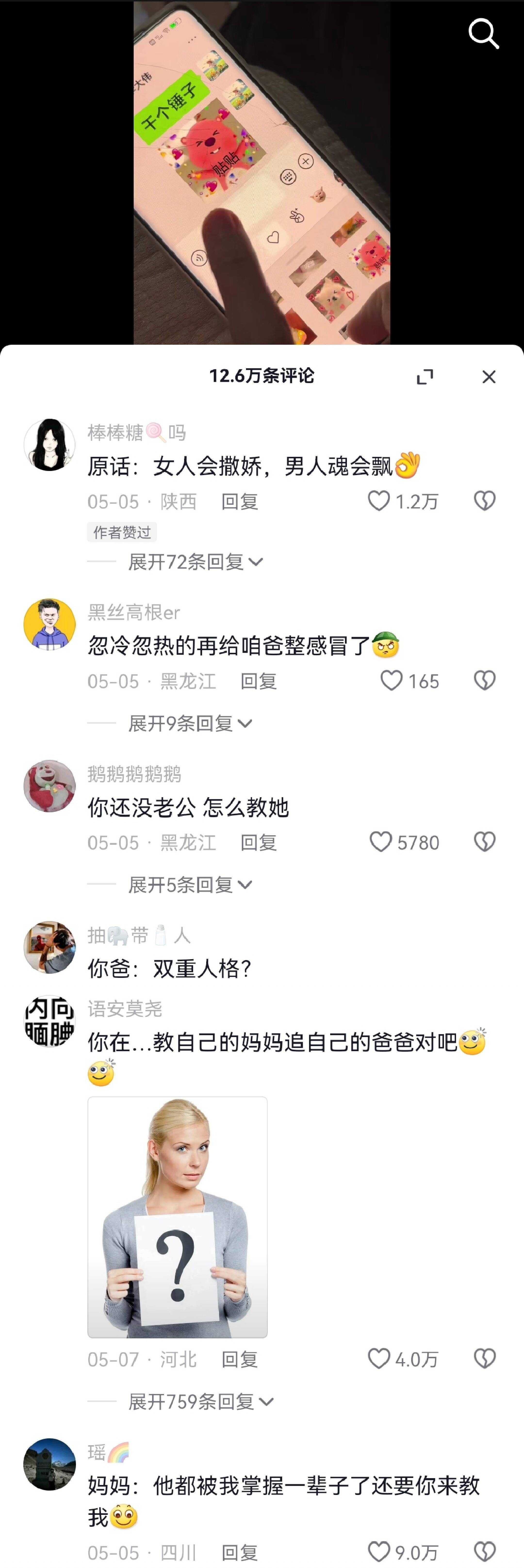Dislike 鹅鹅鹅鹅鹅's comment
Viewport: 524px width, 1568px height.
(484, 842)
